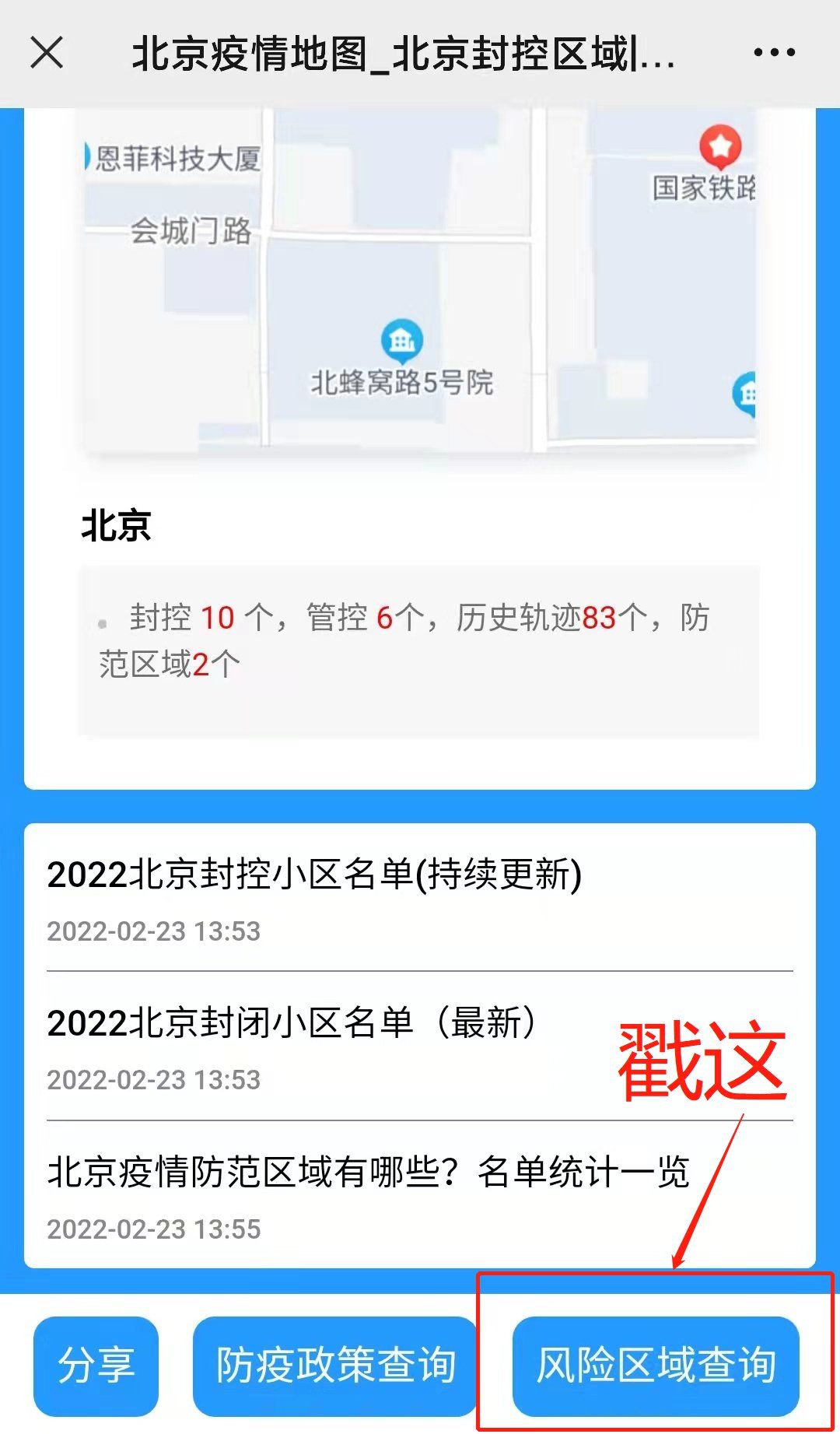
Task: Select the red 国家铁路 map pin
Action: [x=720, y=146]
